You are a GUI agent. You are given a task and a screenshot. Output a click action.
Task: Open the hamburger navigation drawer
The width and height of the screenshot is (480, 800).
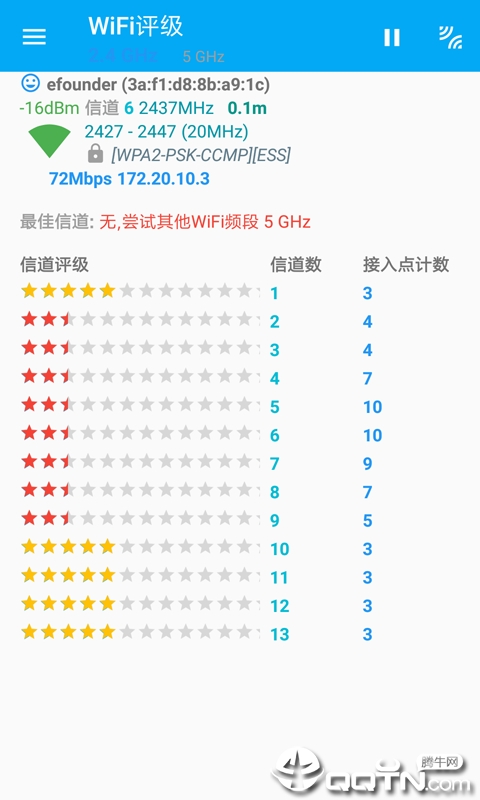pos(34,37)
